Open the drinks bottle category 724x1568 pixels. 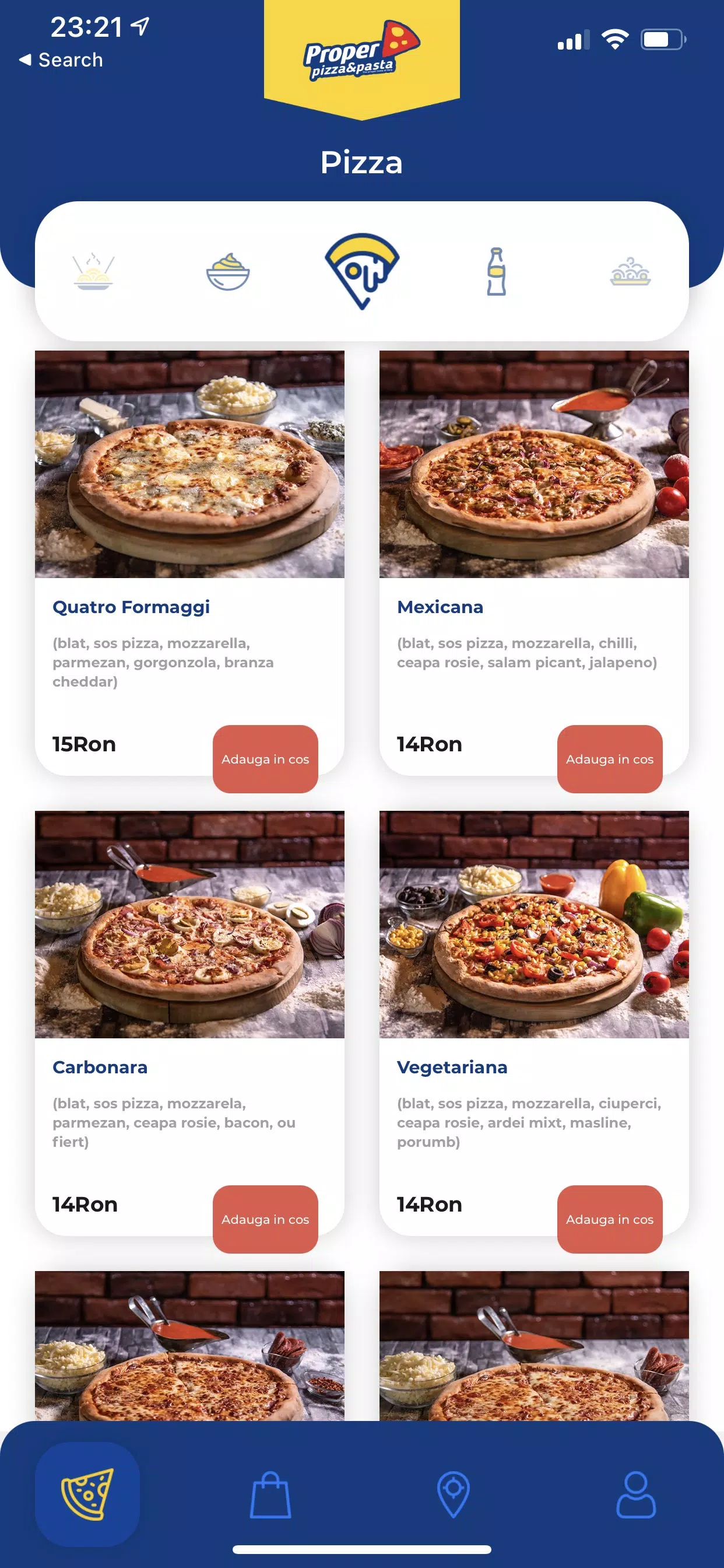(x=496, y=271)
